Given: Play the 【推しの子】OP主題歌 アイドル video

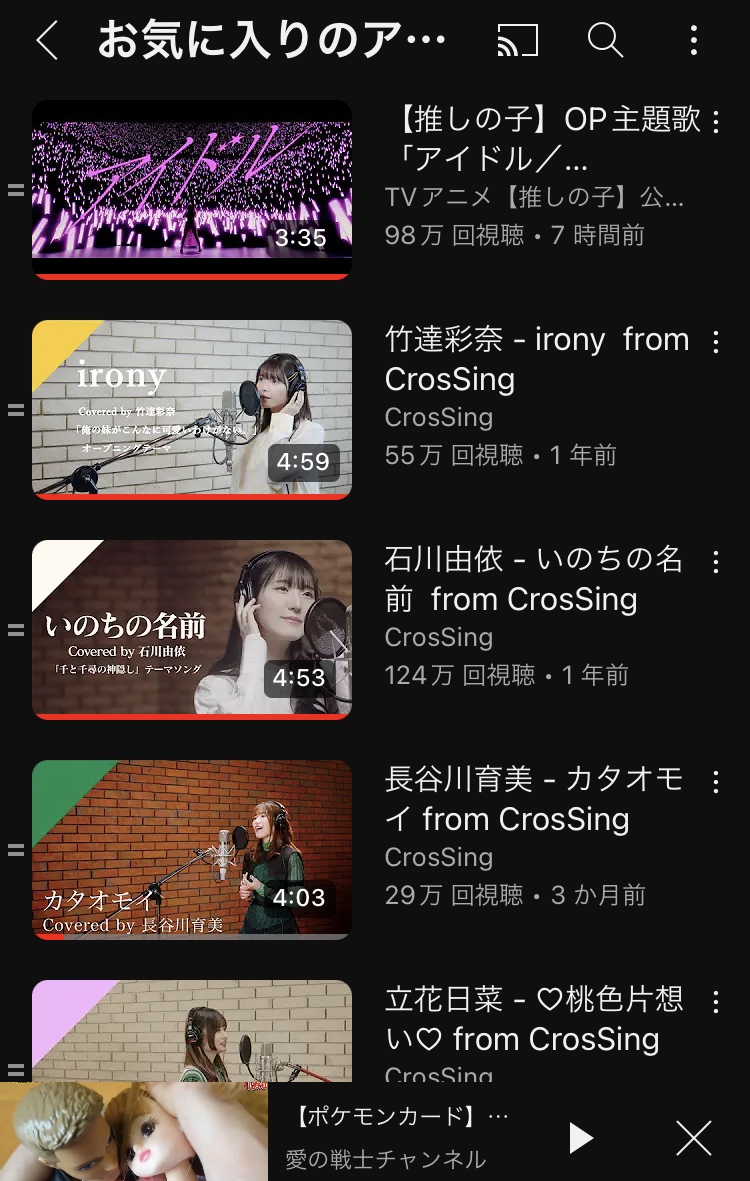Looking at the screenshot, I should coord(192,189).
